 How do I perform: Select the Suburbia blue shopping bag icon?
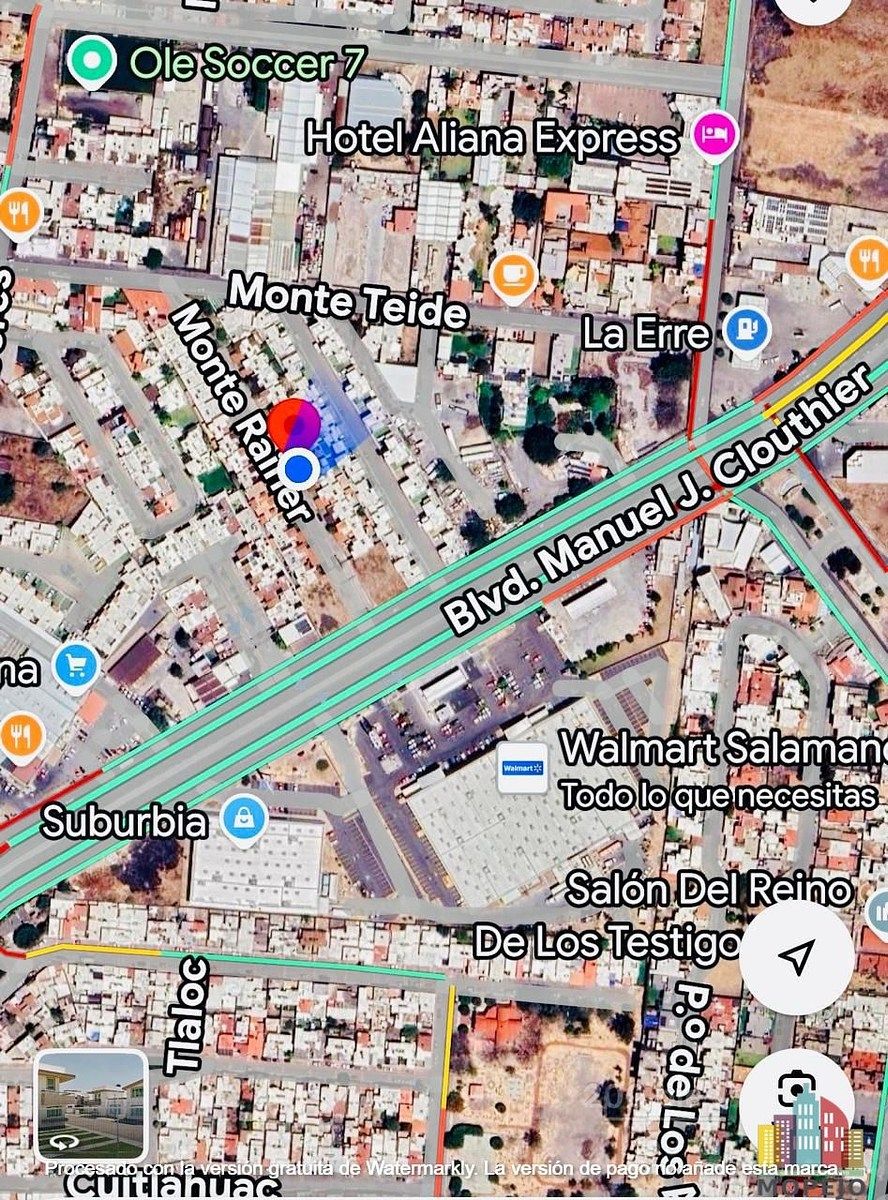click(x=243, y=818)
